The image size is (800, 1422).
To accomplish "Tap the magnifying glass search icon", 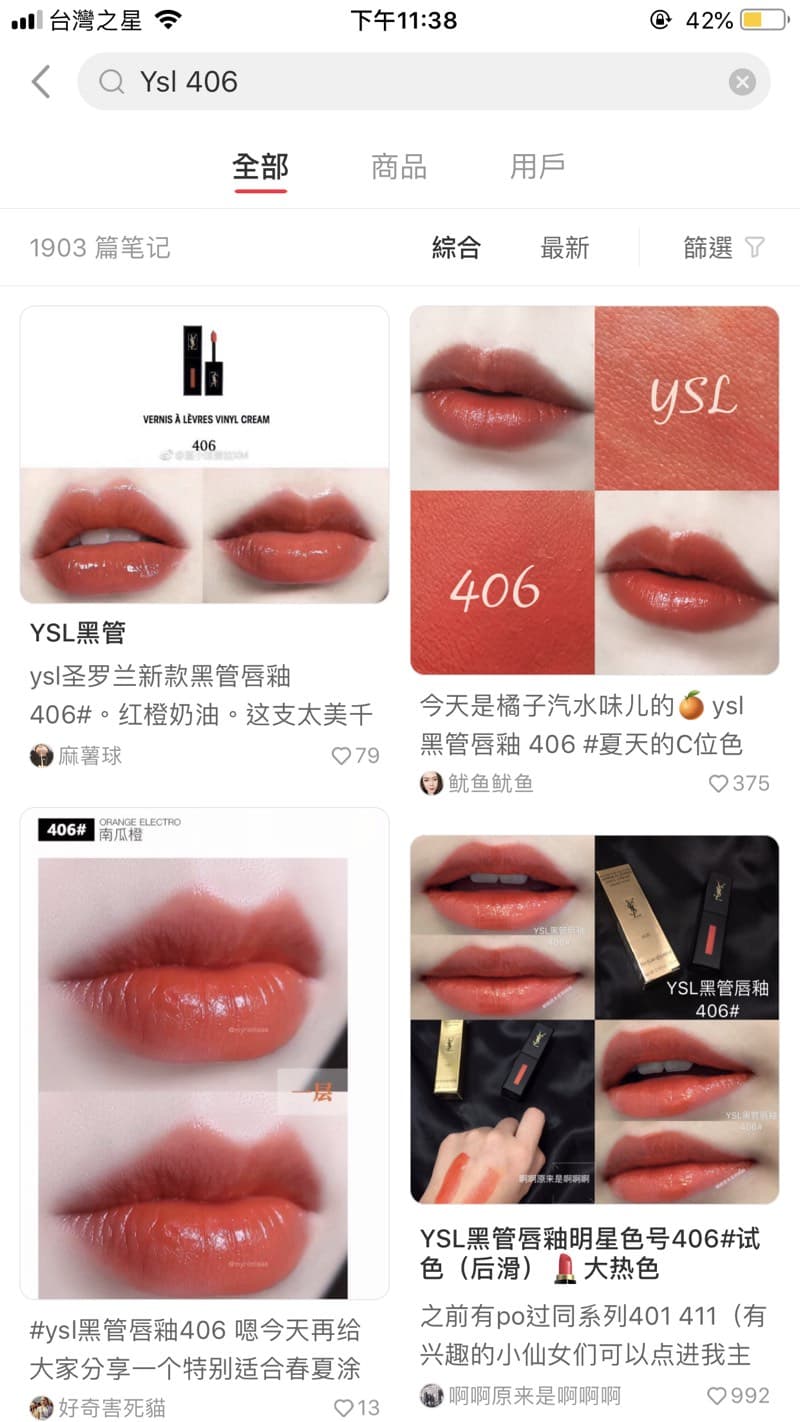I will point(110,82).
